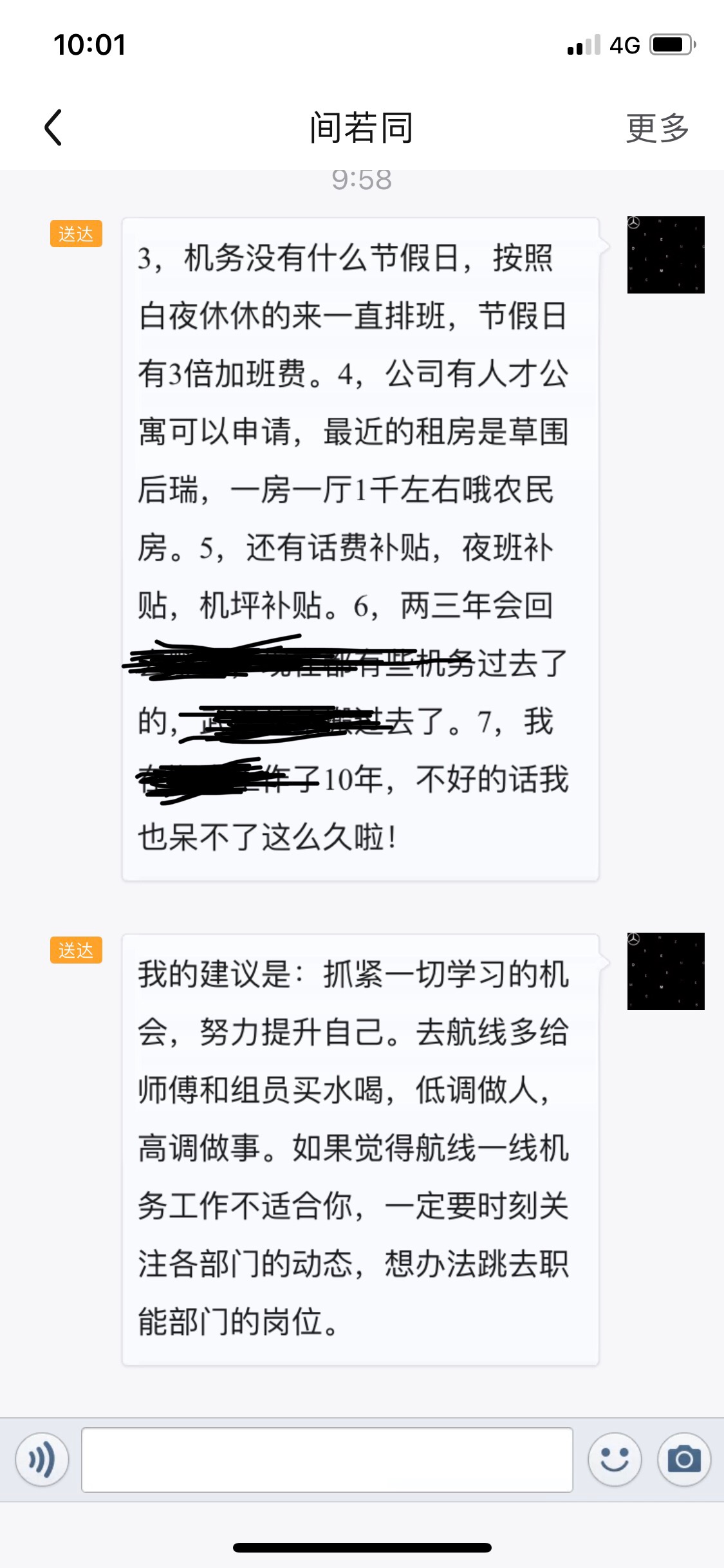Open the 更多 options
Image resolution: width=724 pixels, height=1568 pixels.
[657, 128]
